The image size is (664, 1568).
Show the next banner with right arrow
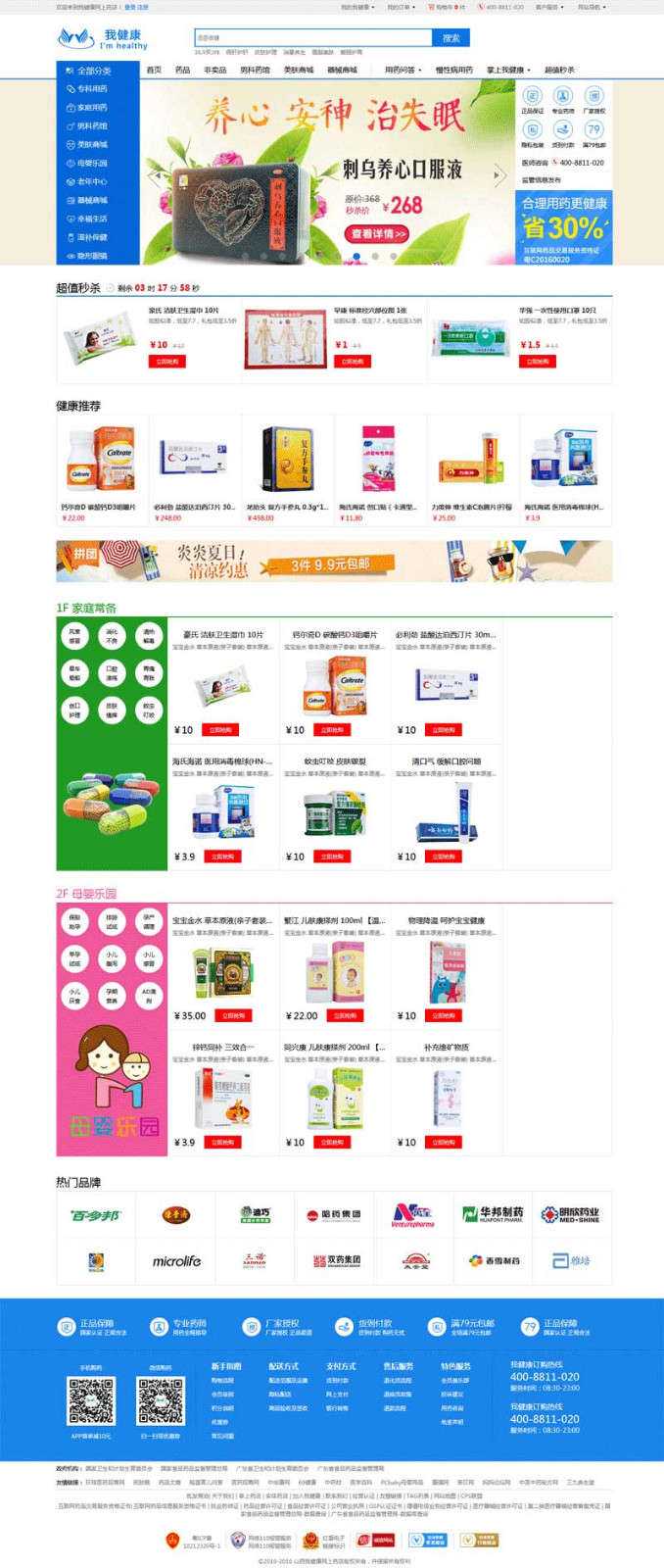tap(498, 177)
